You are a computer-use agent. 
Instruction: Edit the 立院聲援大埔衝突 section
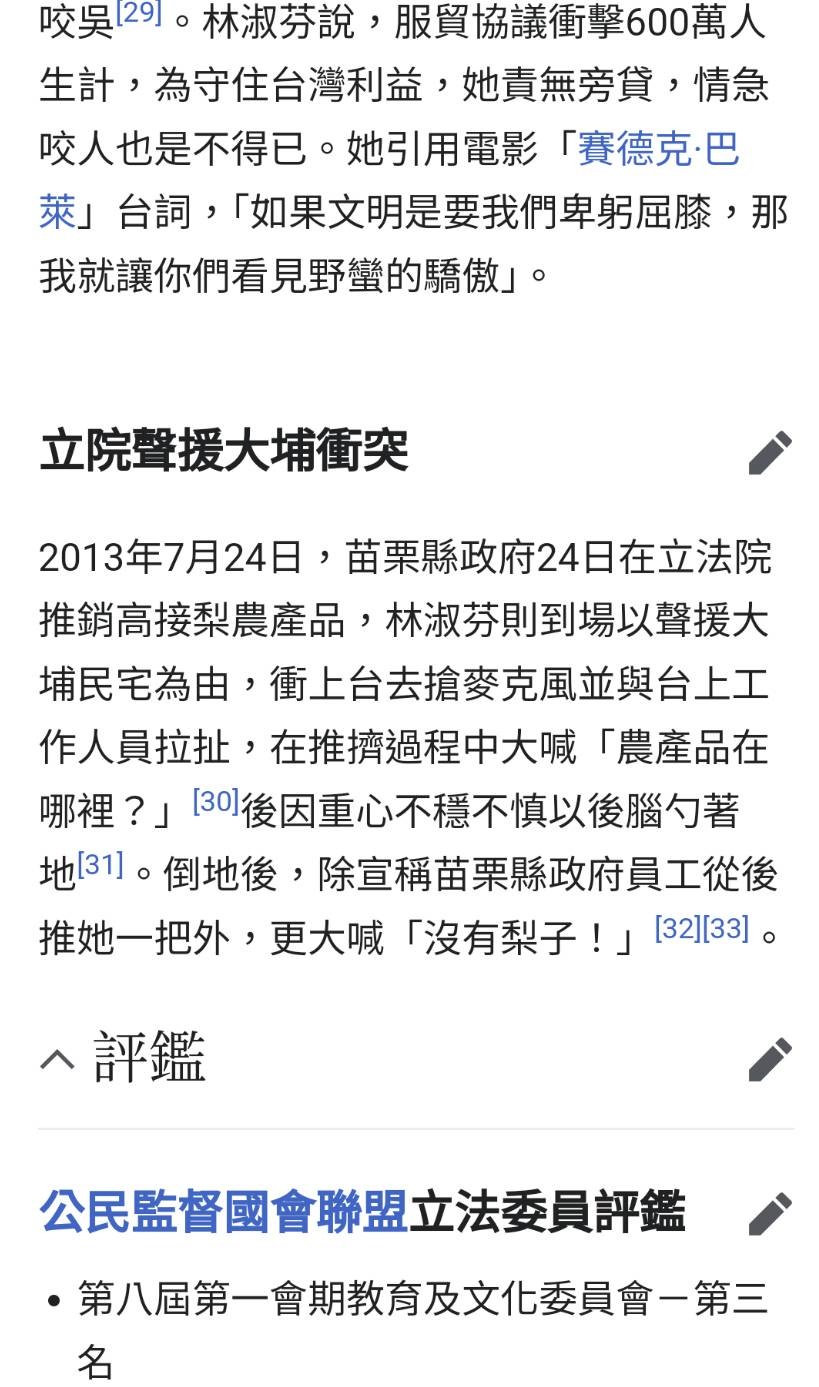(770, 452)
